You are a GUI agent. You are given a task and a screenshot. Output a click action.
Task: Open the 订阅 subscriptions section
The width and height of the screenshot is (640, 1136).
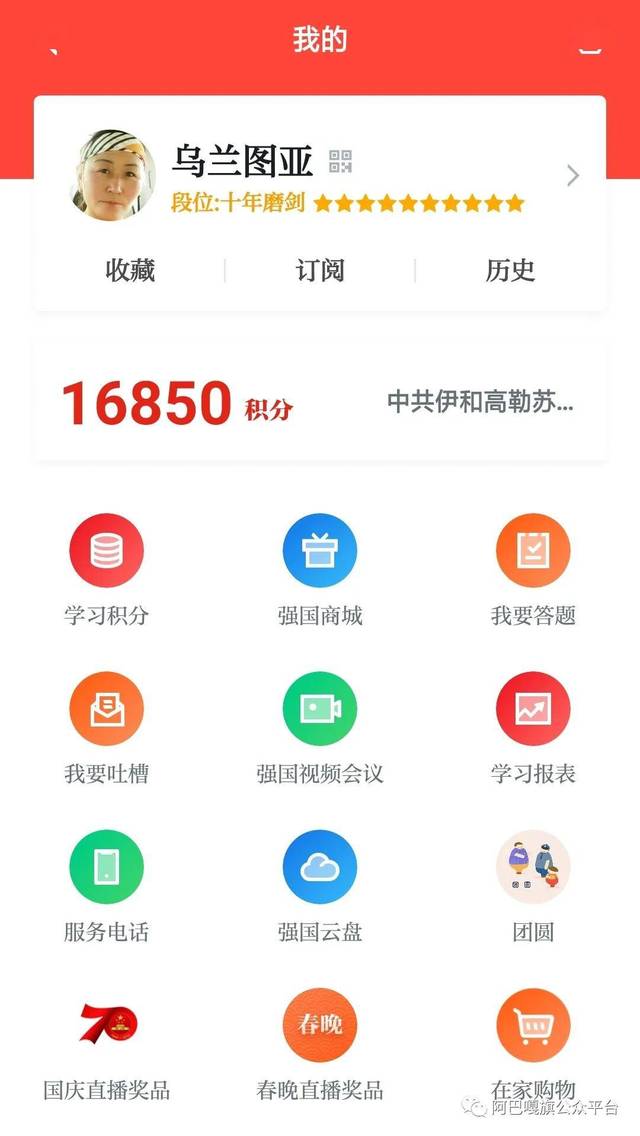tap(320, 270)
